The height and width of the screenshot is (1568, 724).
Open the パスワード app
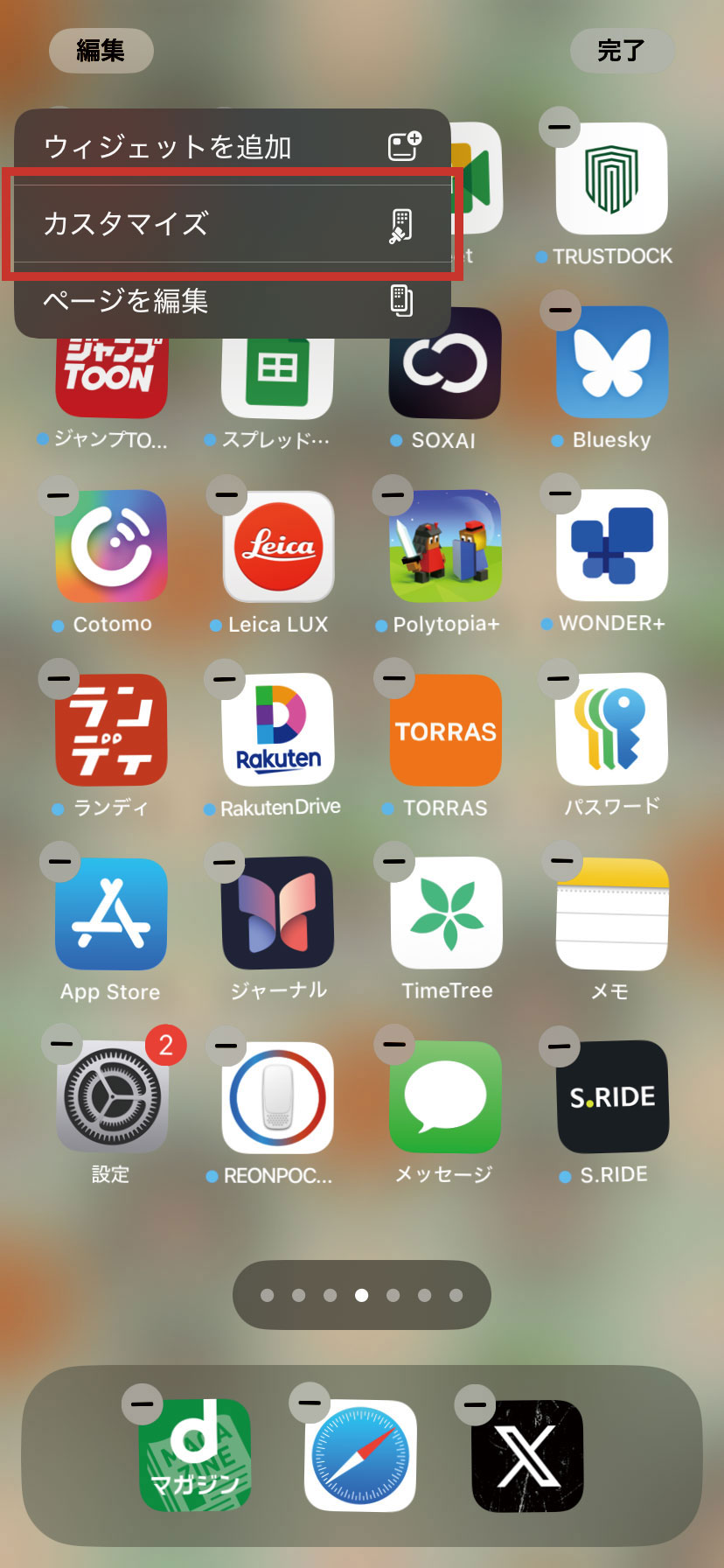point(612,730)
